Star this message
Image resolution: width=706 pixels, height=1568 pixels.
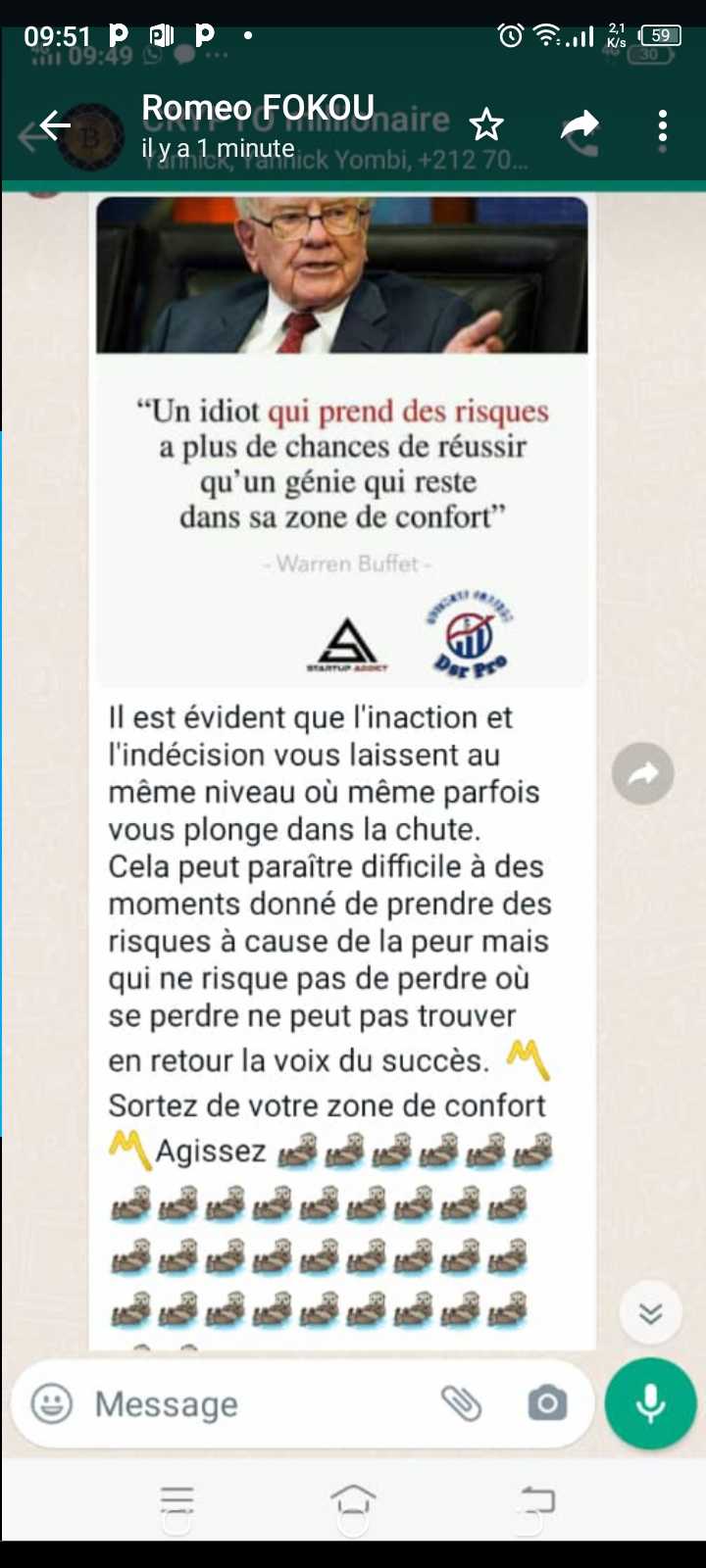(x=486, y=126)
